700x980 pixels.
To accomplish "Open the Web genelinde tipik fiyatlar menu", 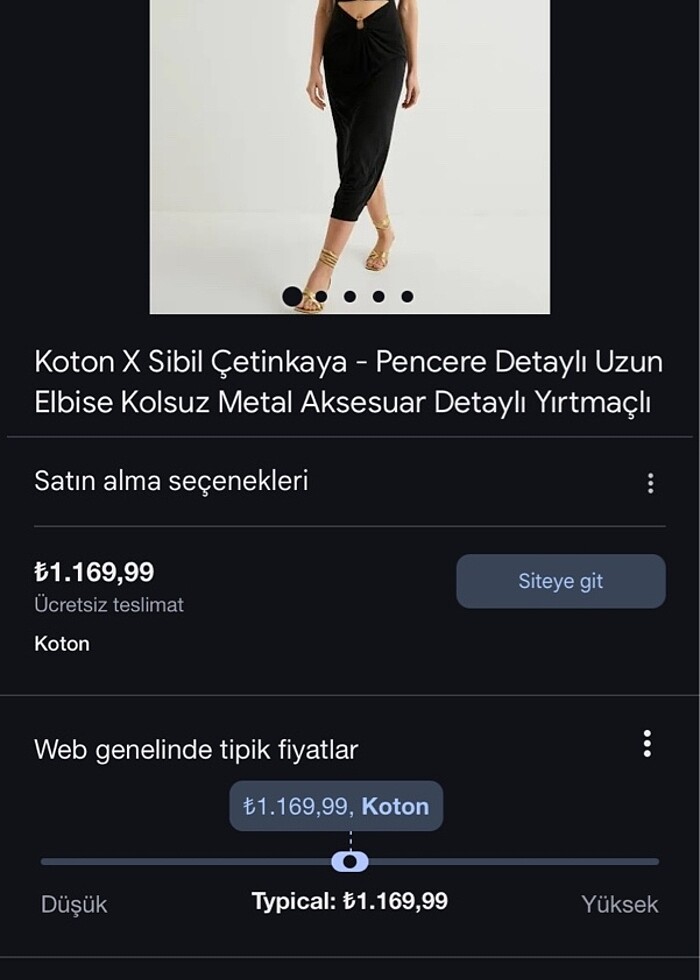I will coord(647,744).
